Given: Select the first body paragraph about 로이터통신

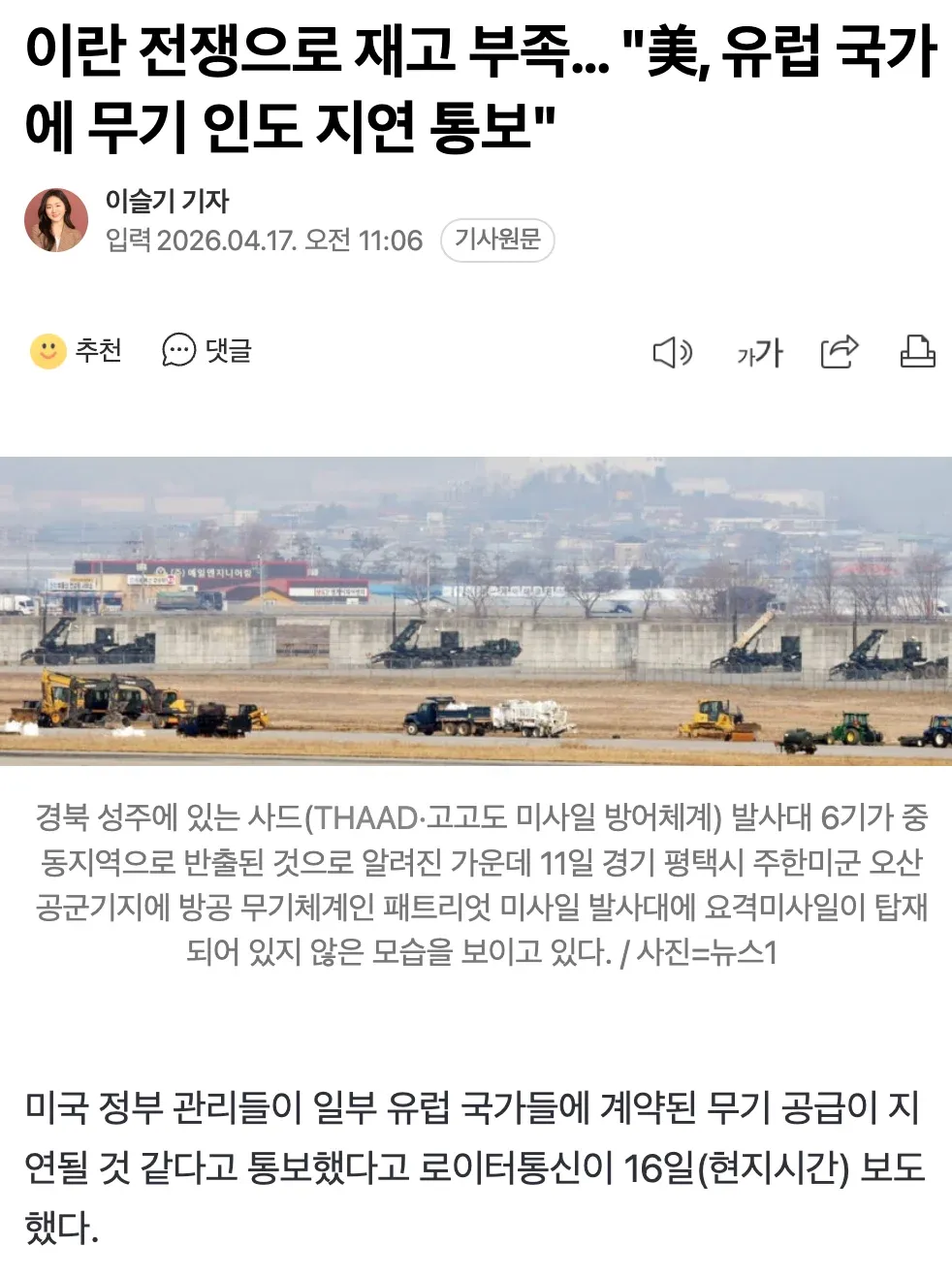Looking at the screenshot, I should pyautogui.click(x=475, y=1164).
